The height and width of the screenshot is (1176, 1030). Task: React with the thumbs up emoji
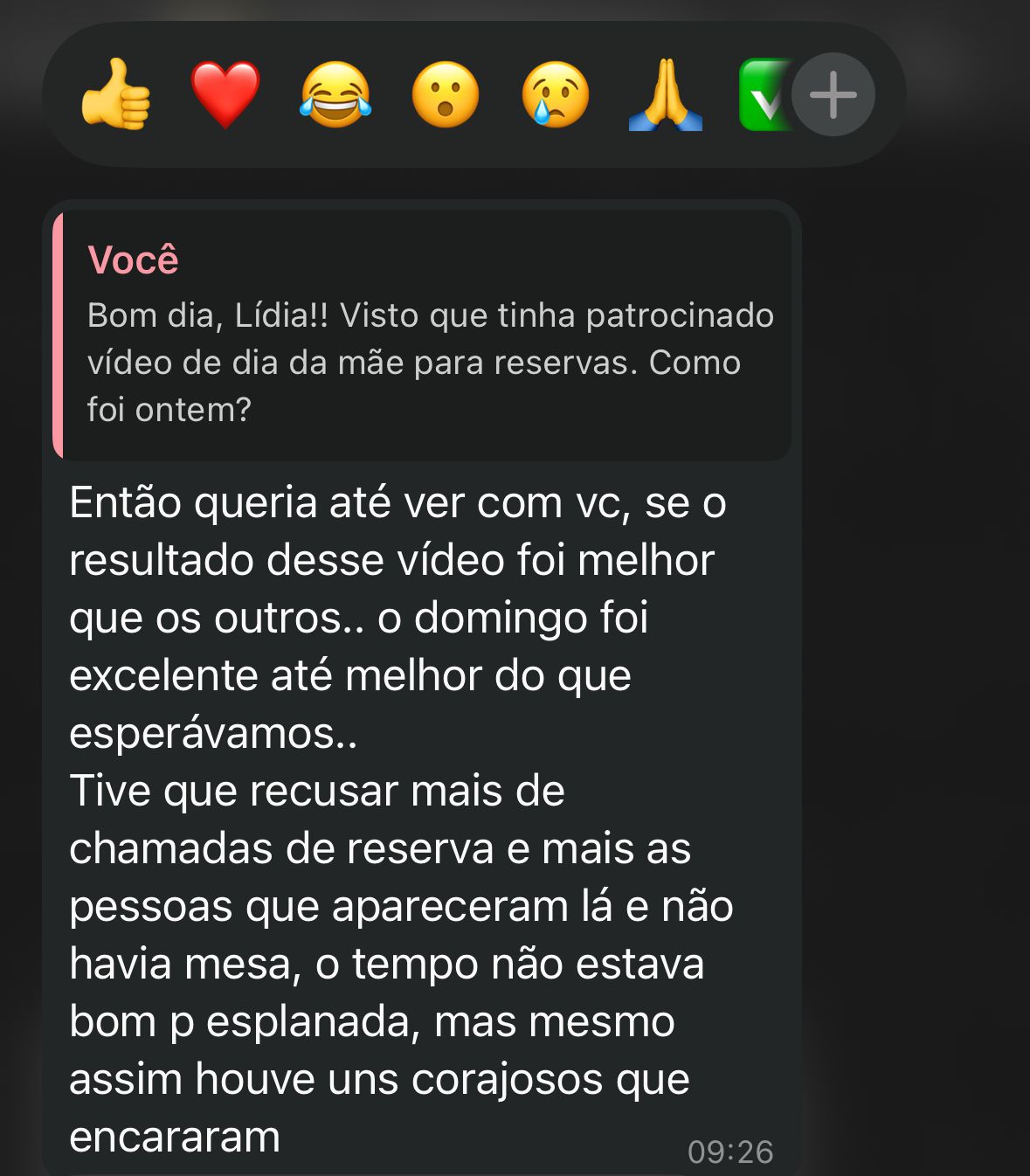pos(115,95)
